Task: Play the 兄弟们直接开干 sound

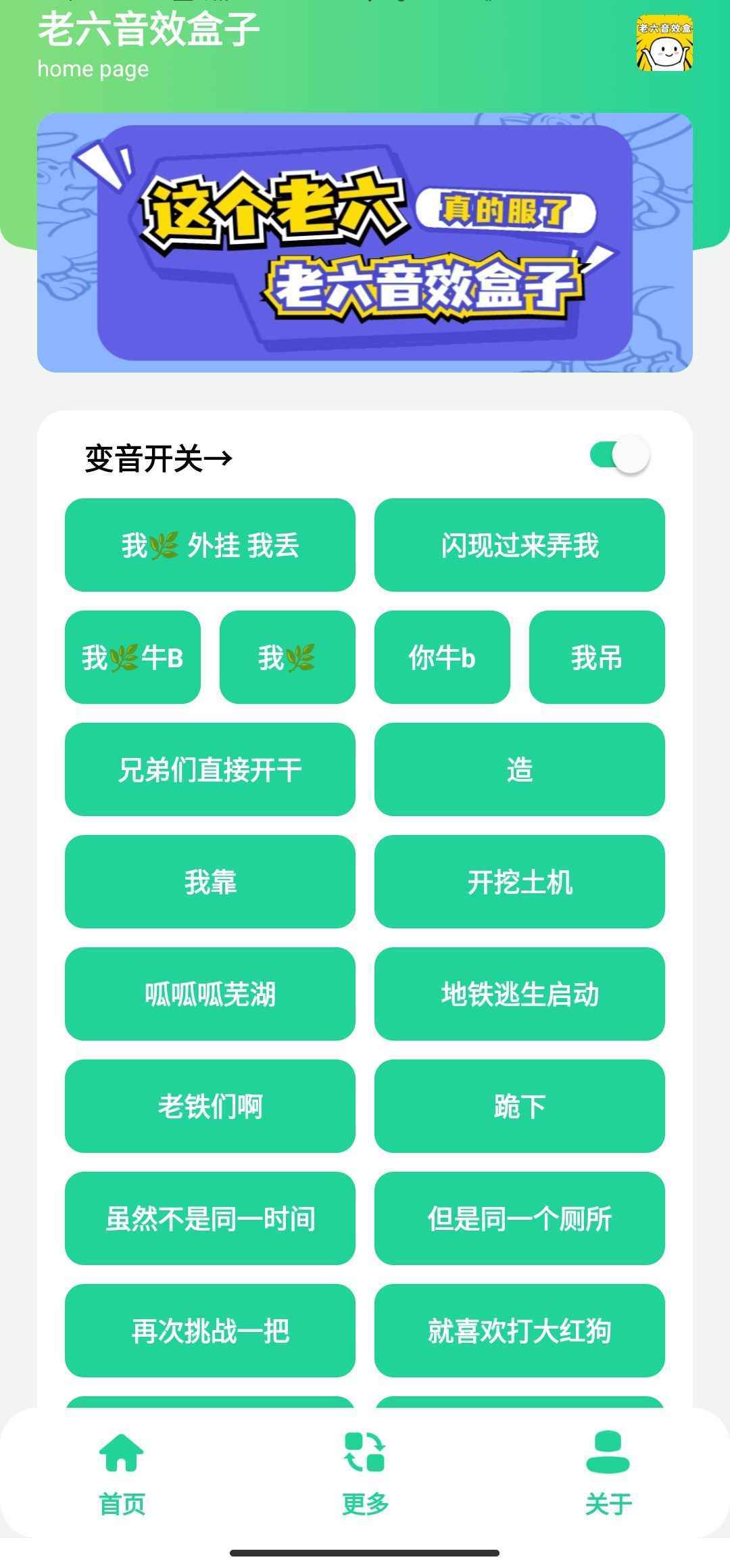Action: pyautogui.click(x=210, y=770)
